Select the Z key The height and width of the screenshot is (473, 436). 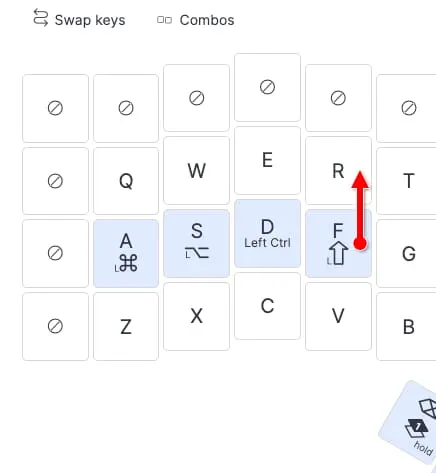126,326
